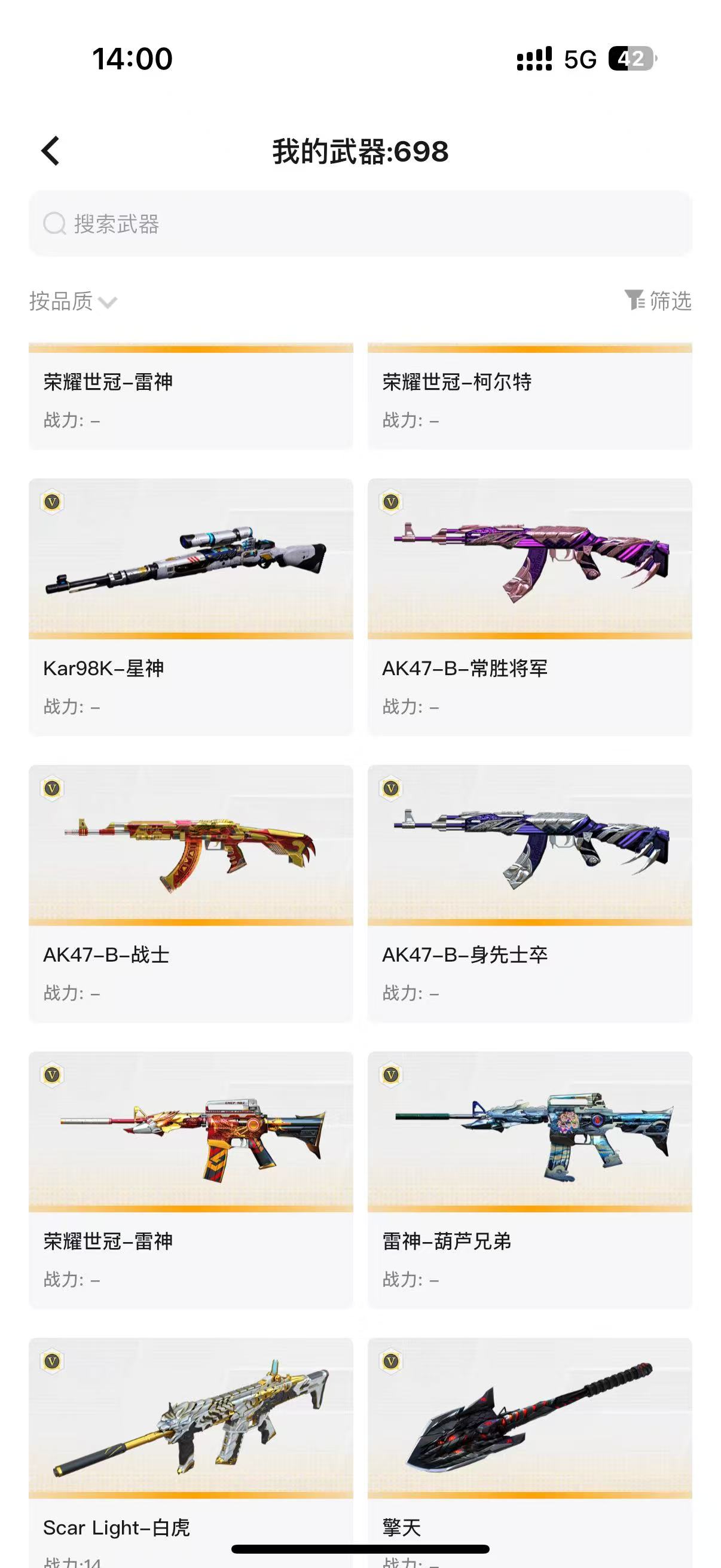Expand the 按品质 sort dropdown
Viewport: 721px width, 1568px height.
73,301
